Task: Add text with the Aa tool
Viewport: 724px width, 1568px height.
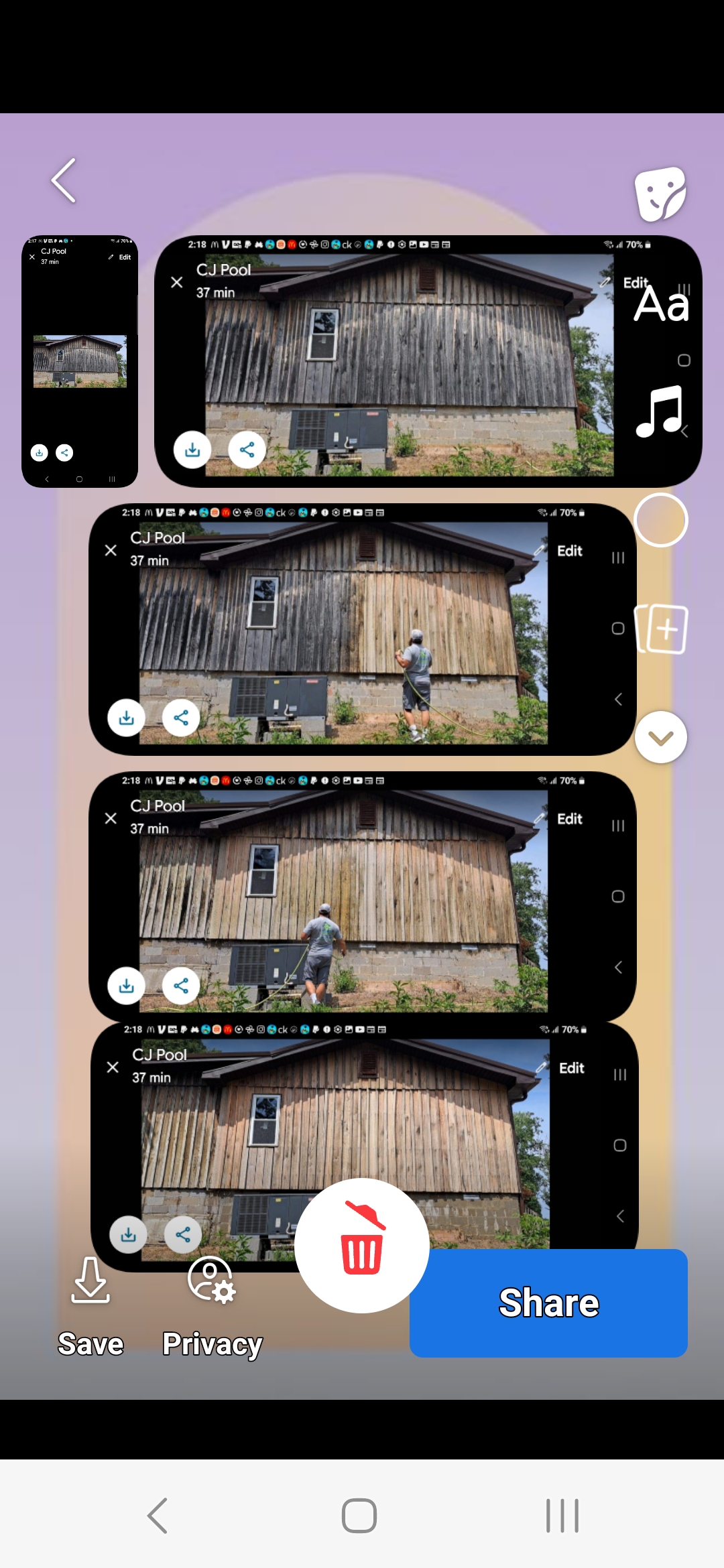Action: [661, 304]
